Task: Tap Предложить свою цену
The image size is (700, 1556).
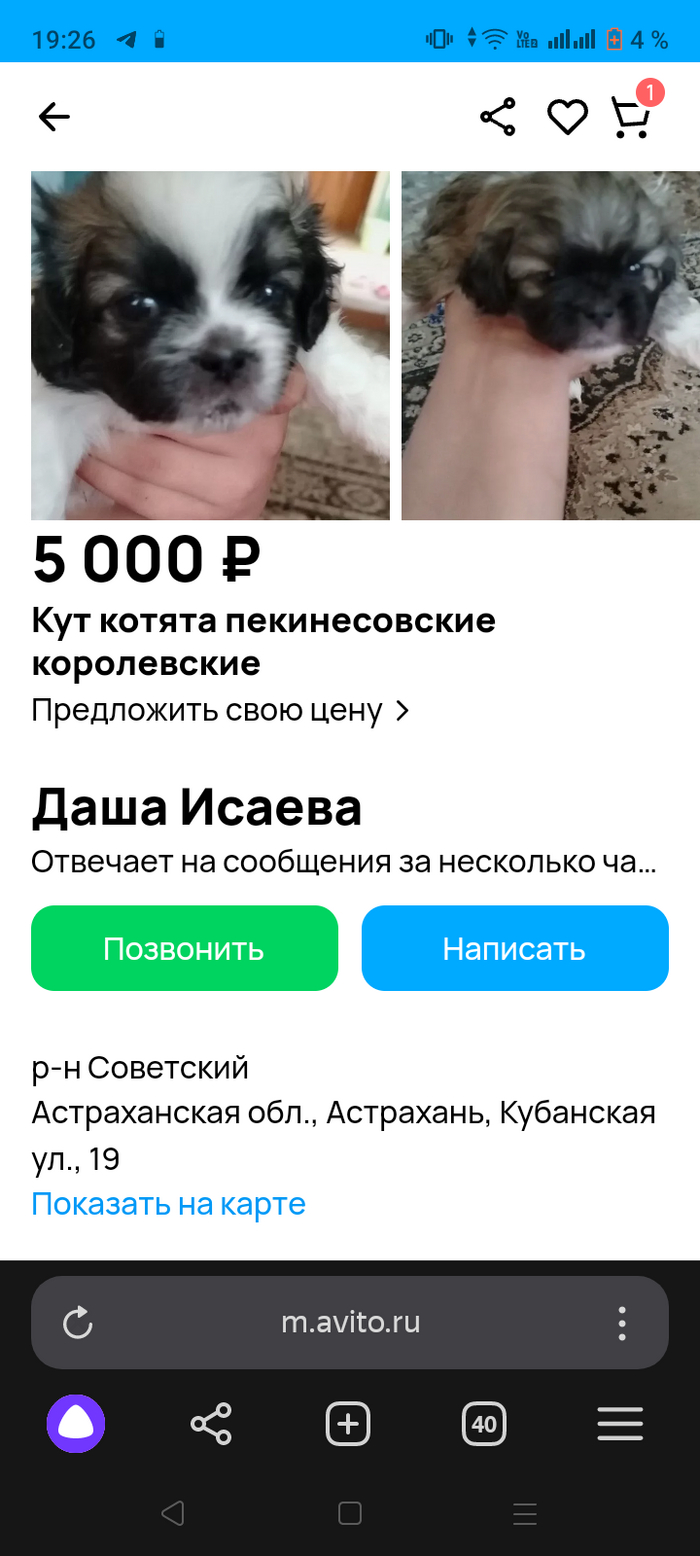Action: tap(220, 710)
